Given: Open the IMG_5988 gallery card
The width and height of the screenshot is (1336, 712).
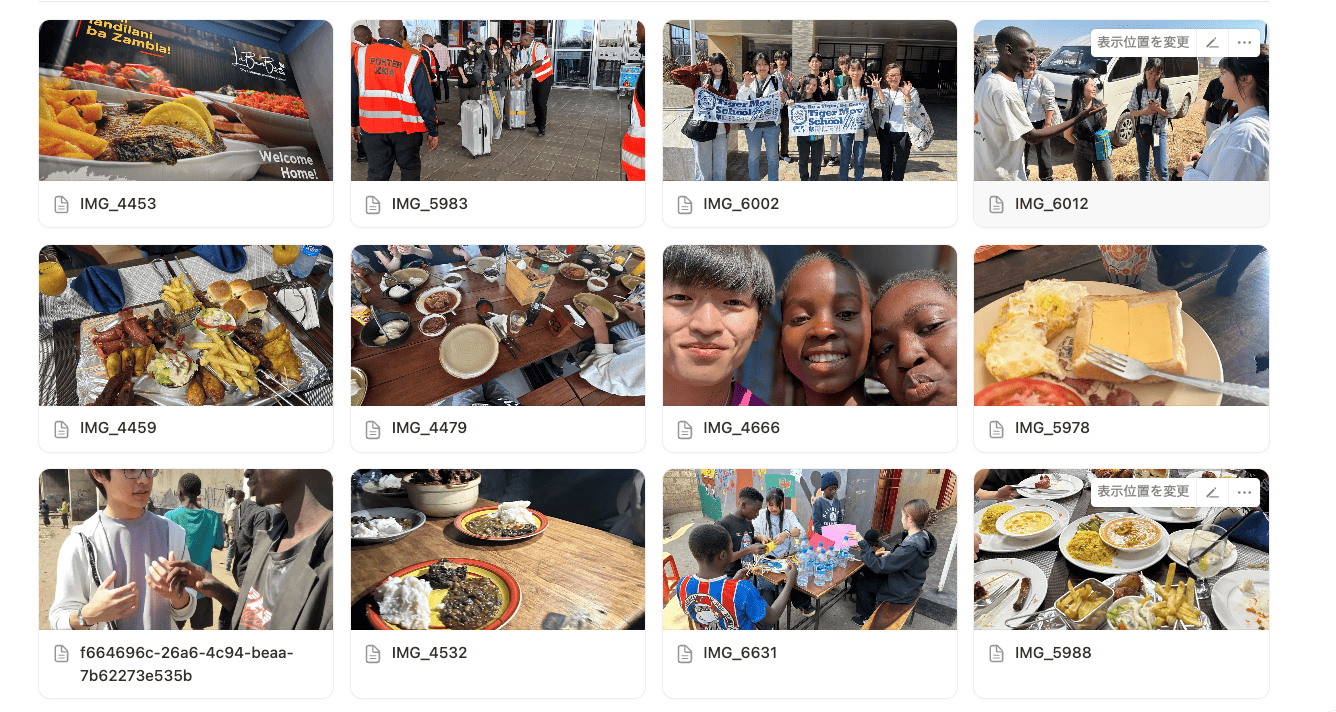Looking at the screenshot, I should 1120,580.
